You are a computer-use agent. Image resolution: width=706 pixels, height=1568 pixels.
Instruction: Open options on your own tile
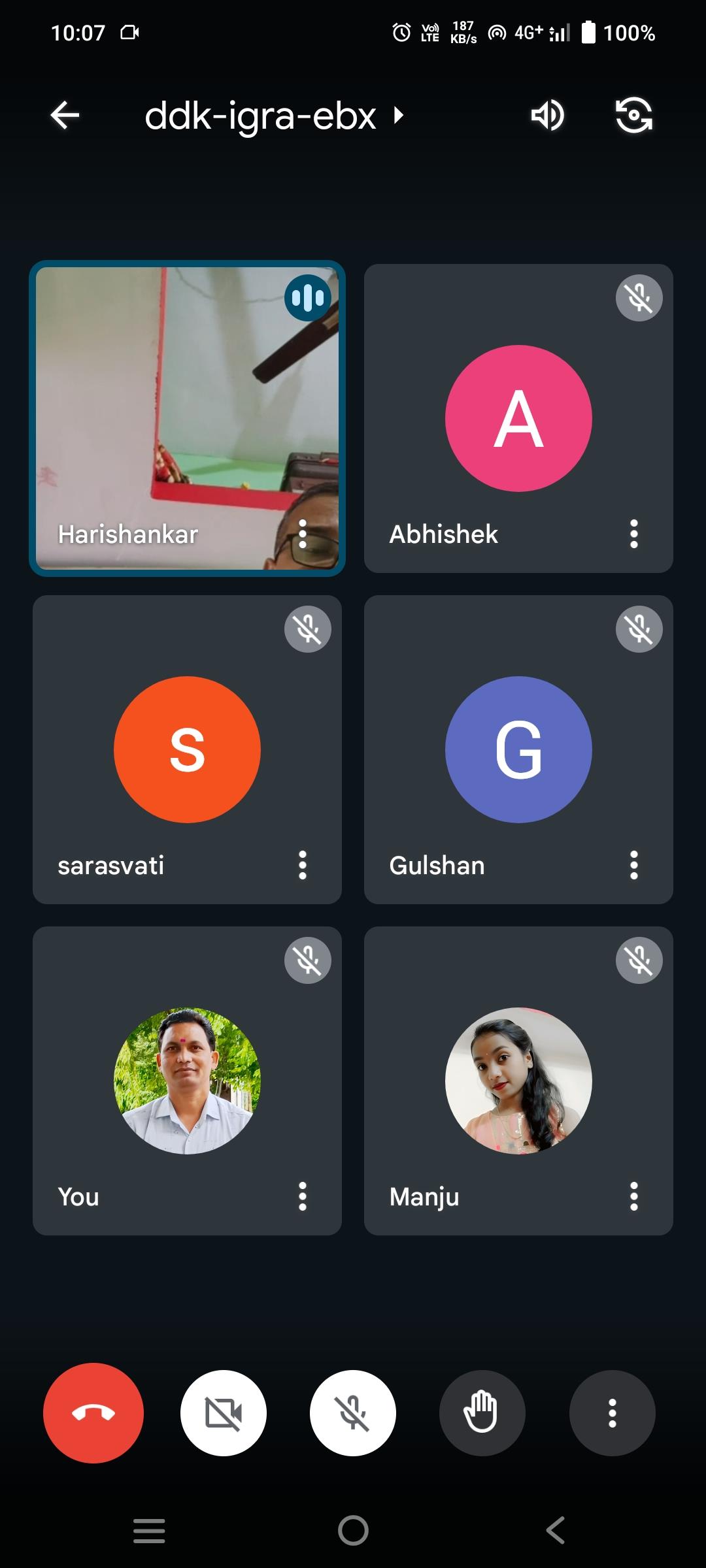click(303, 1197)
